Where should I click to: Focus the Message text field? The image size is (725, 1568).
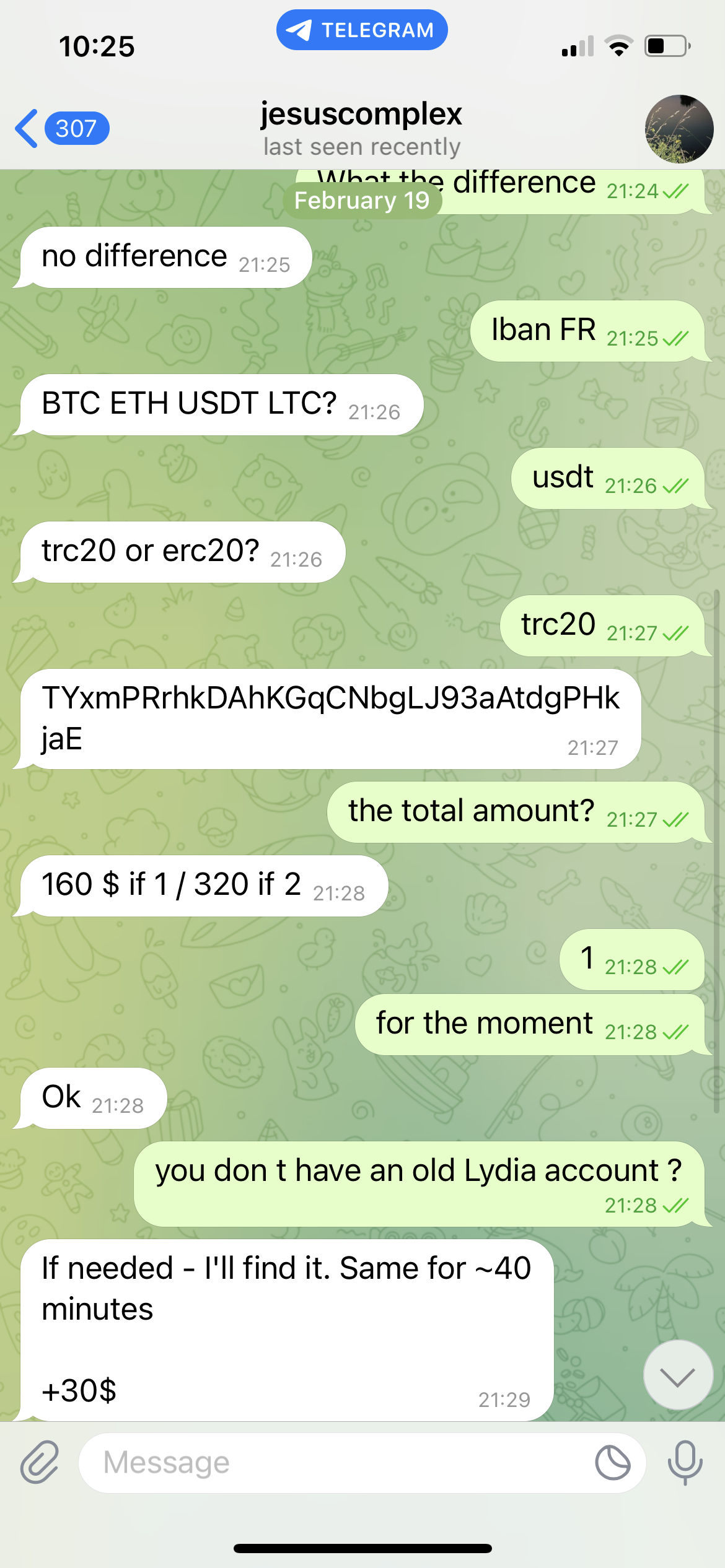(x=335, y=1462)
